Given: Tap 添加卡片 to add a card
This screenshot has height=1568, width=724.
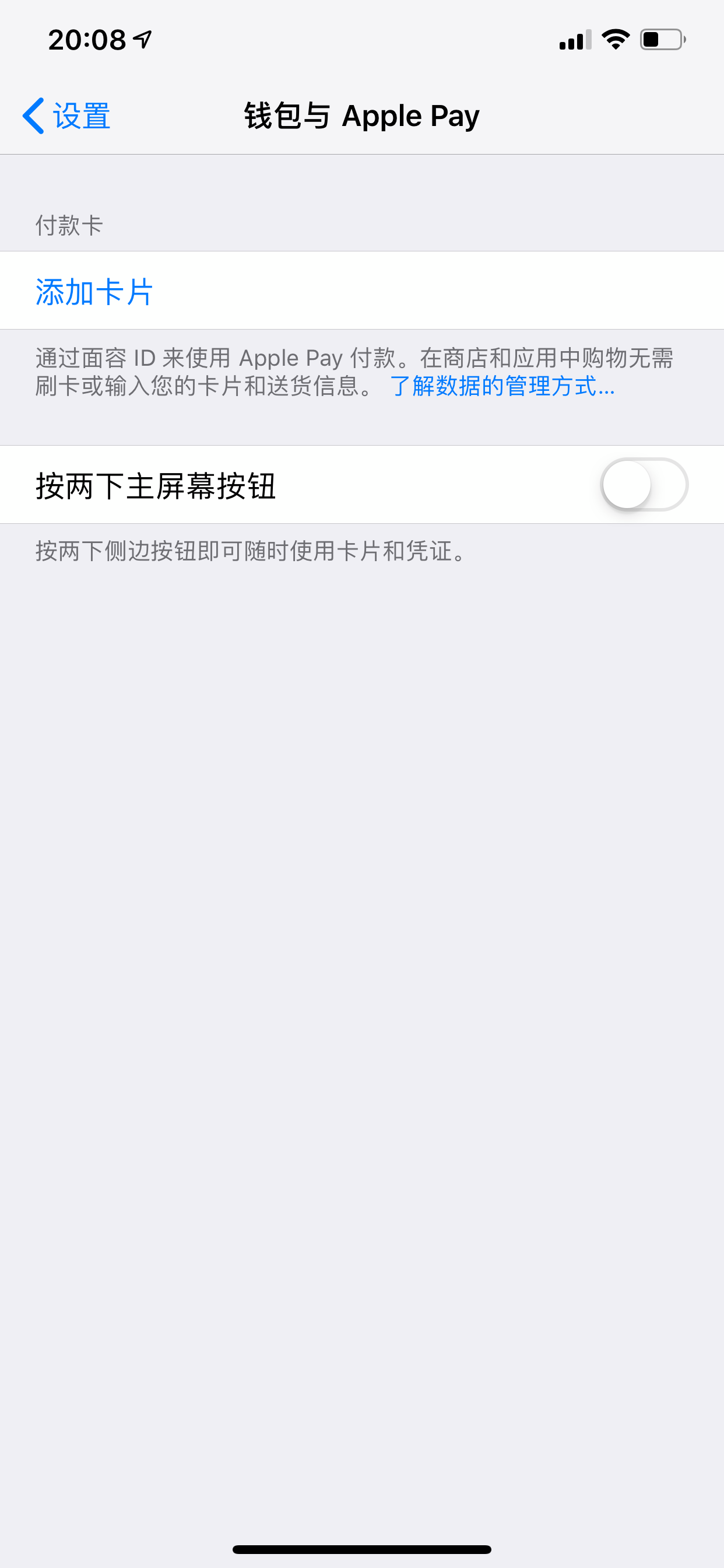Looking at the screenshot, I should (x=94, y=292).
